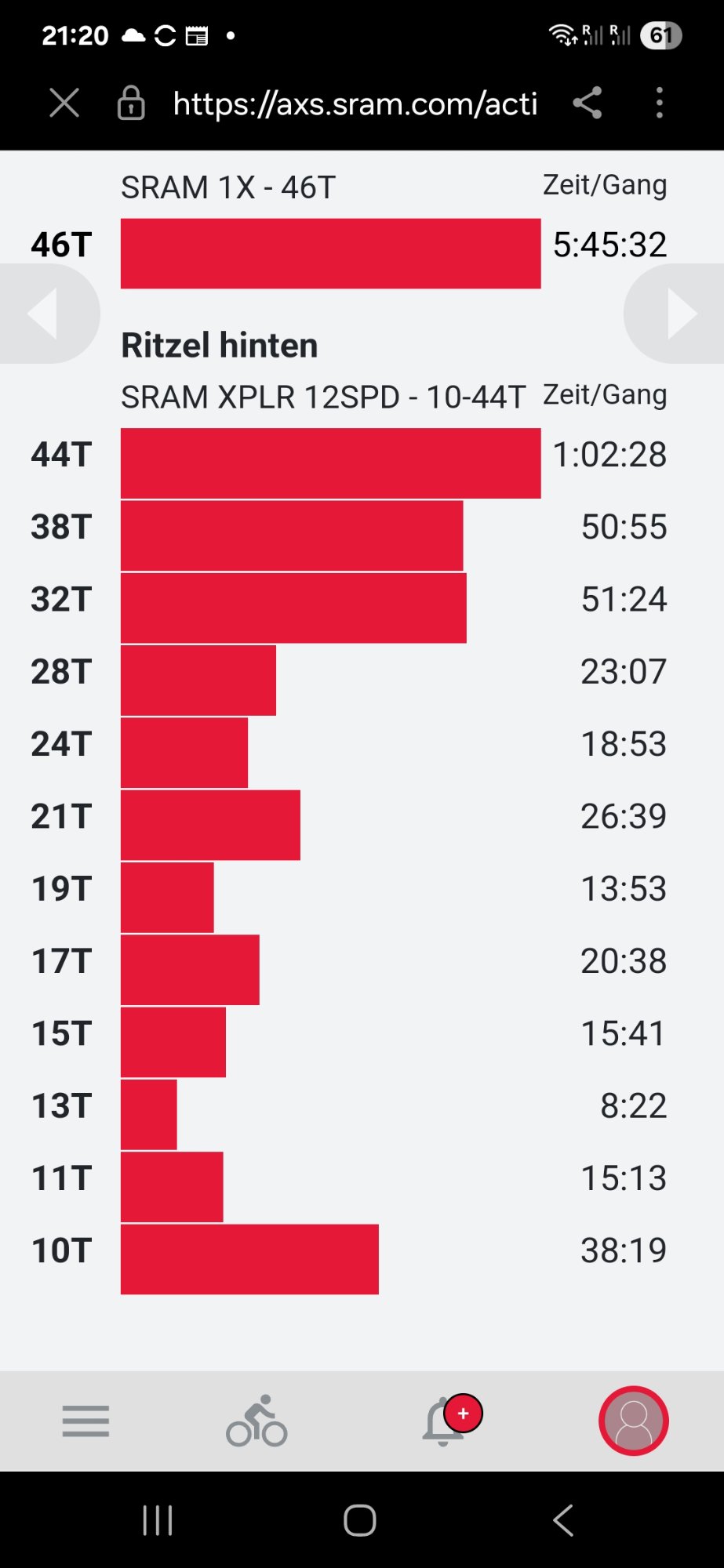Open recent apps from navigation bar

click(158, 1521)
